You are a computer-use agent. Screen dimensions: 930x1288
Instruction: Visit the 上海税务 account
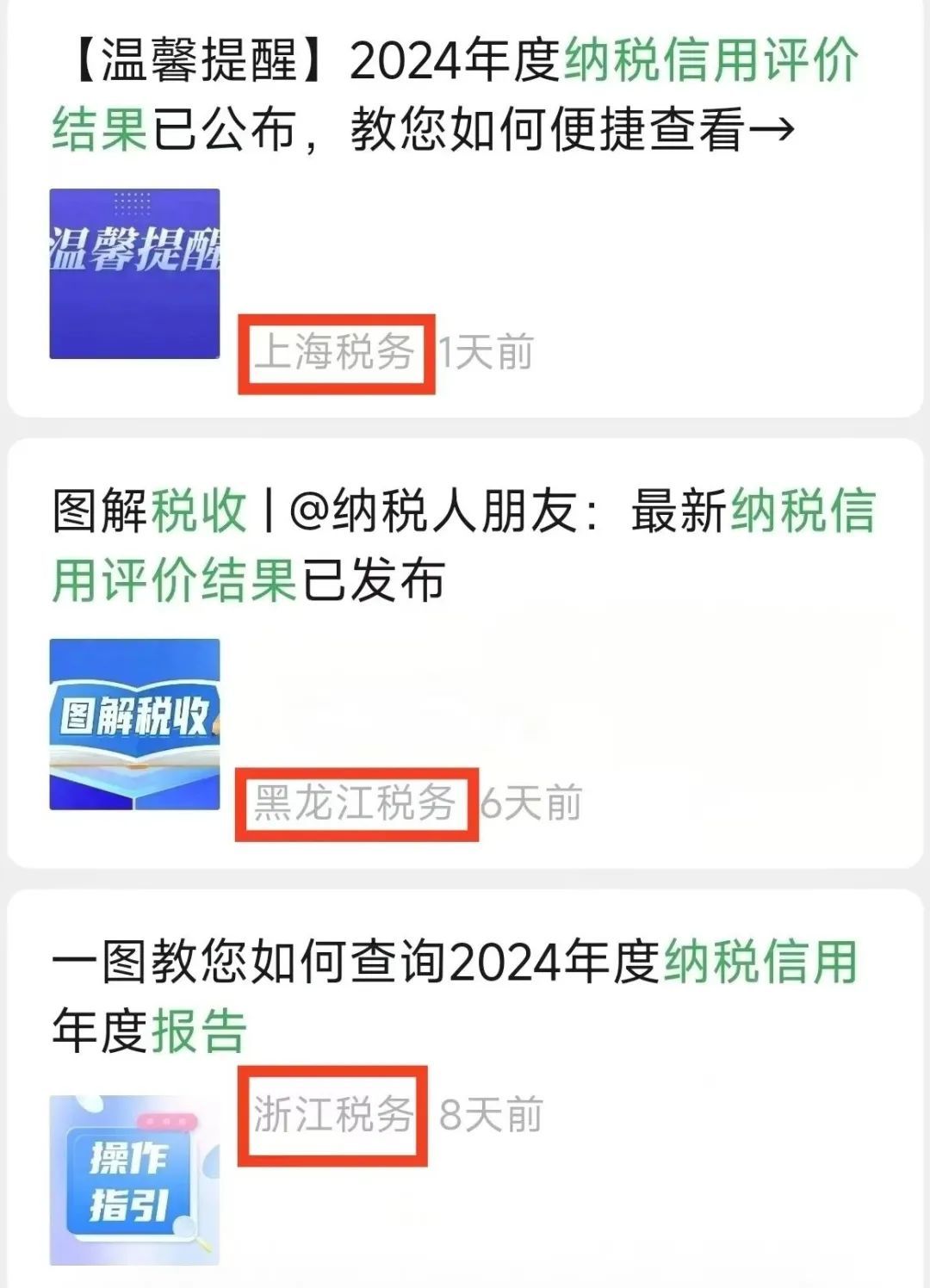(335, 352)
